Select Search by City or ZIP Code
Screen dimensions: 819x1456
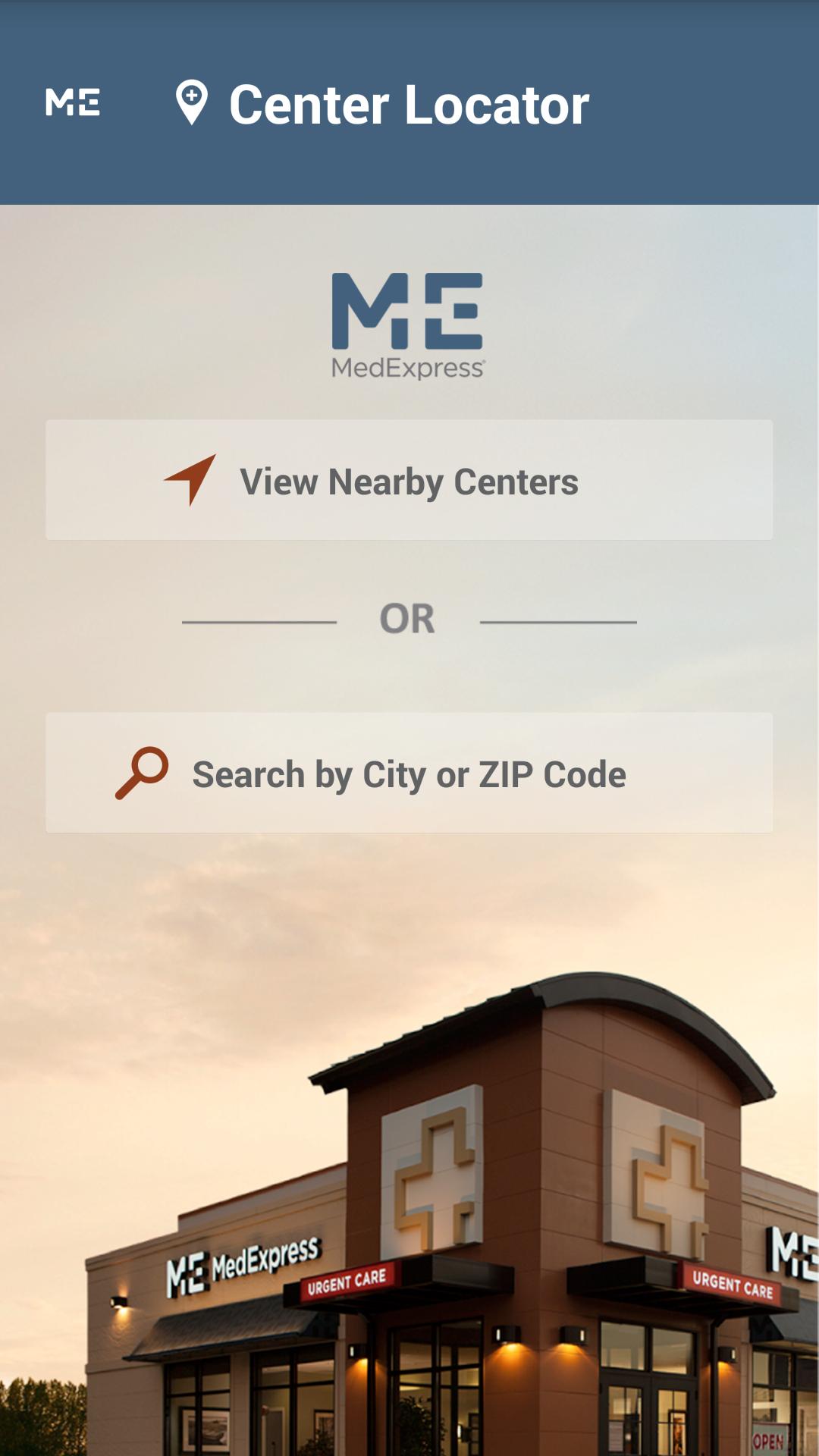click(409, 773)
